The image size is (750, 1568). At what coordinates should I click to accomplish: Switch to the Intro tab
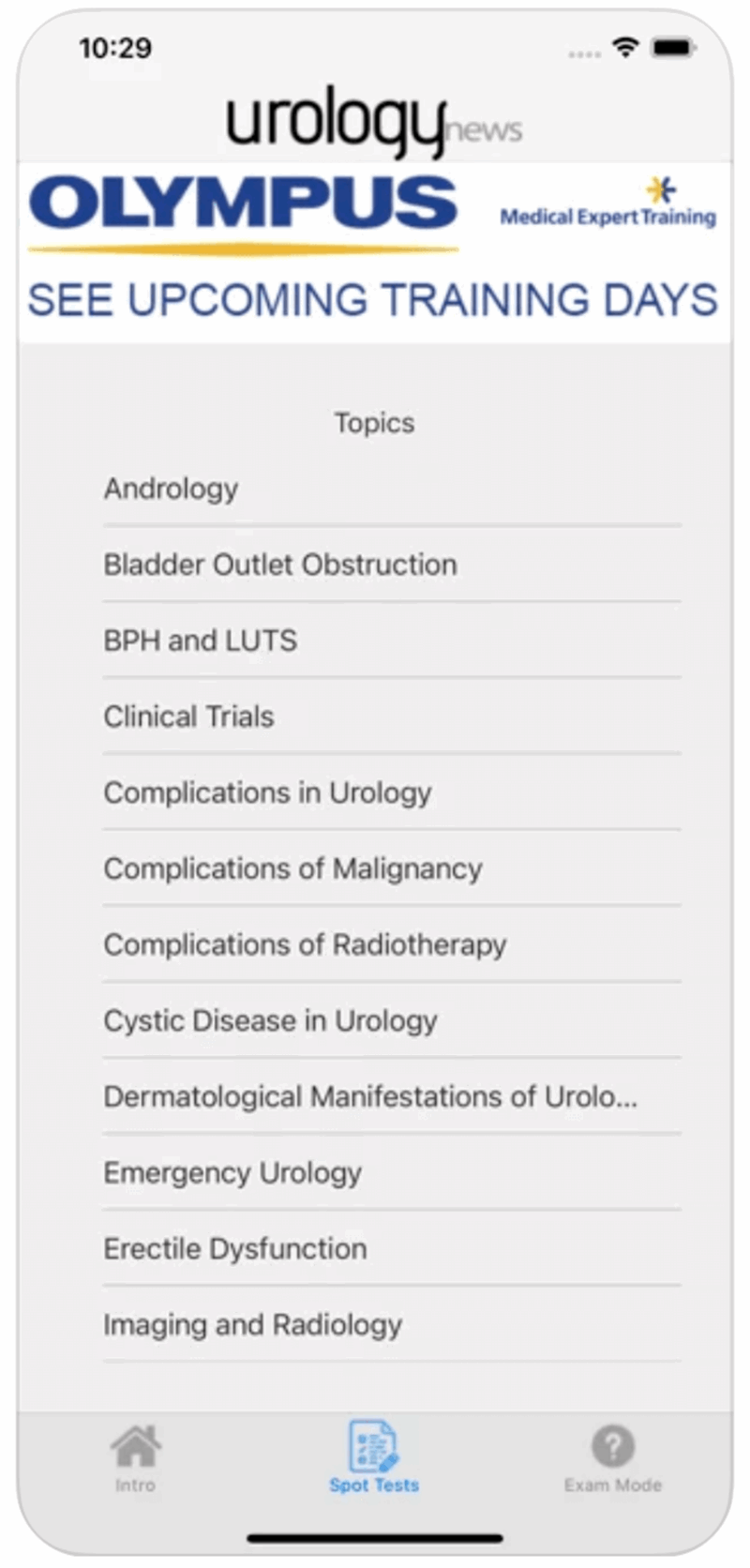pos(136,1458)
